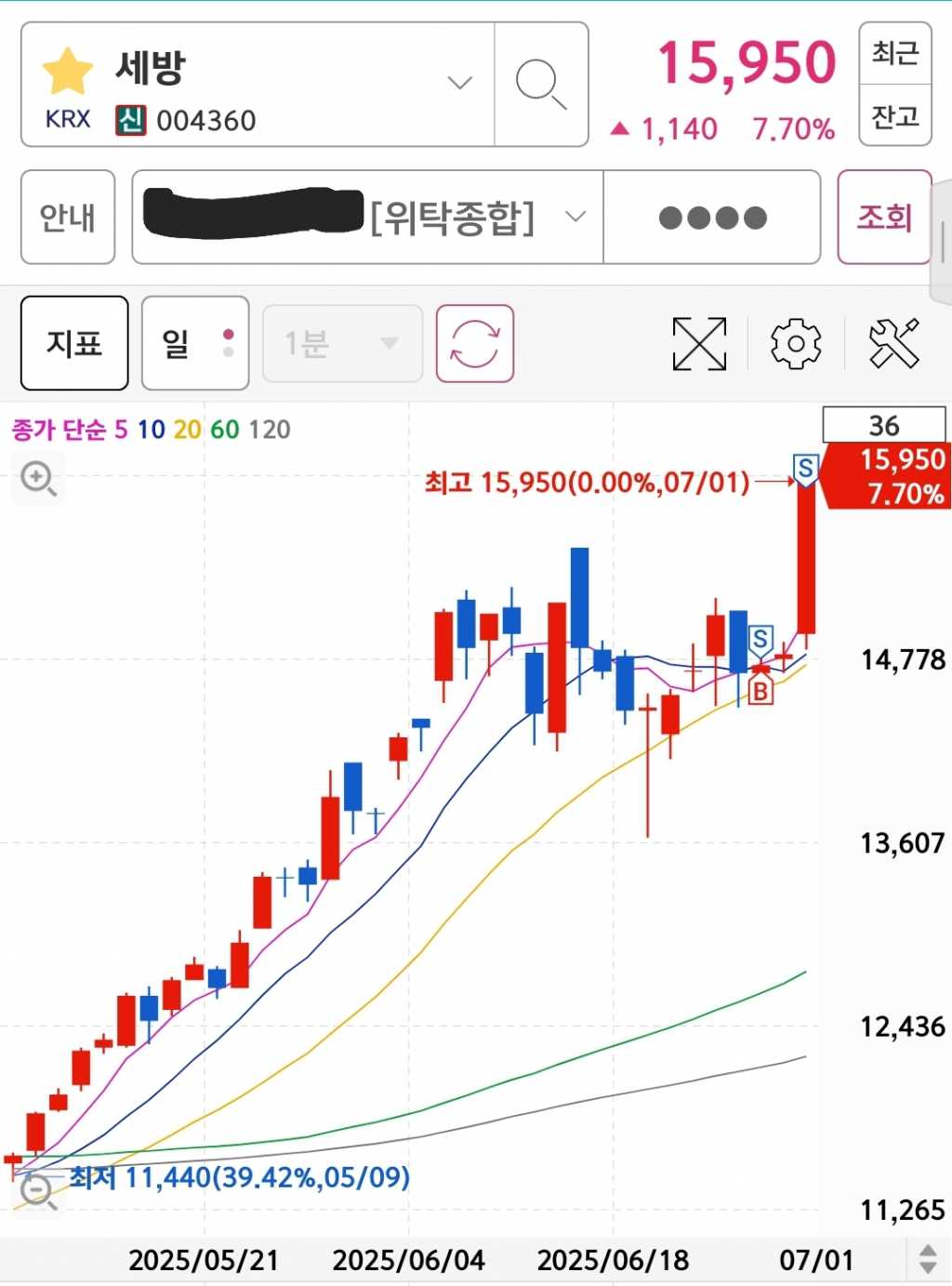Open the 안내 guide button
This screenshot has height=1286, width=952.
coord(68,218)
